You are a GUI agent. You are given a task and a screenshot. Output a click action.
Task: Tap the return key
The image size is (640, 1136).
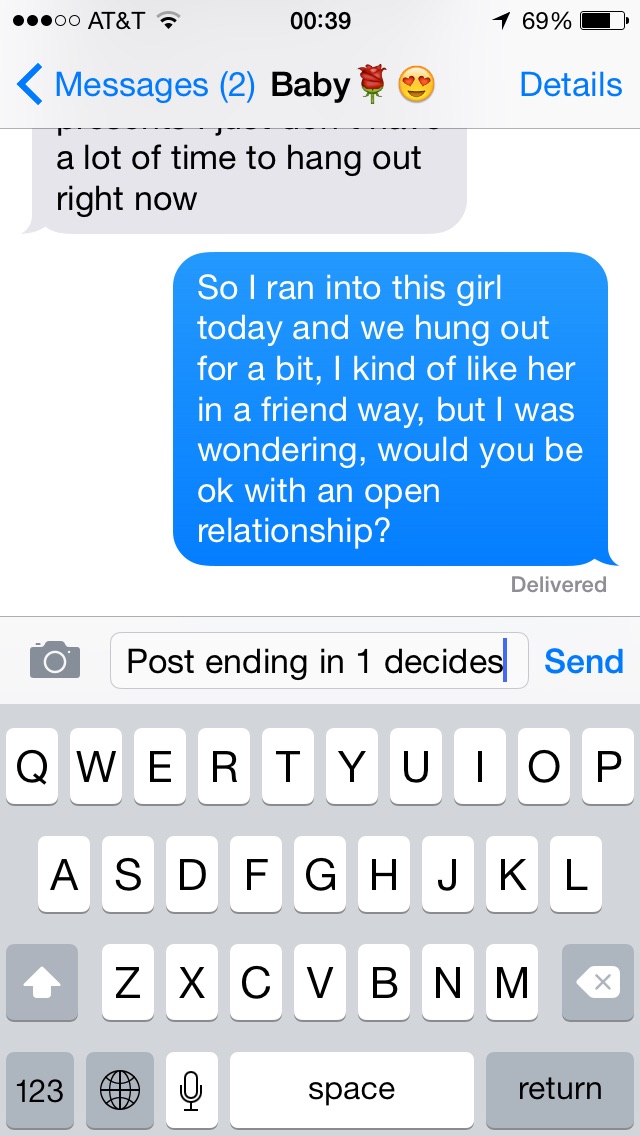(x=560, y=1090)
